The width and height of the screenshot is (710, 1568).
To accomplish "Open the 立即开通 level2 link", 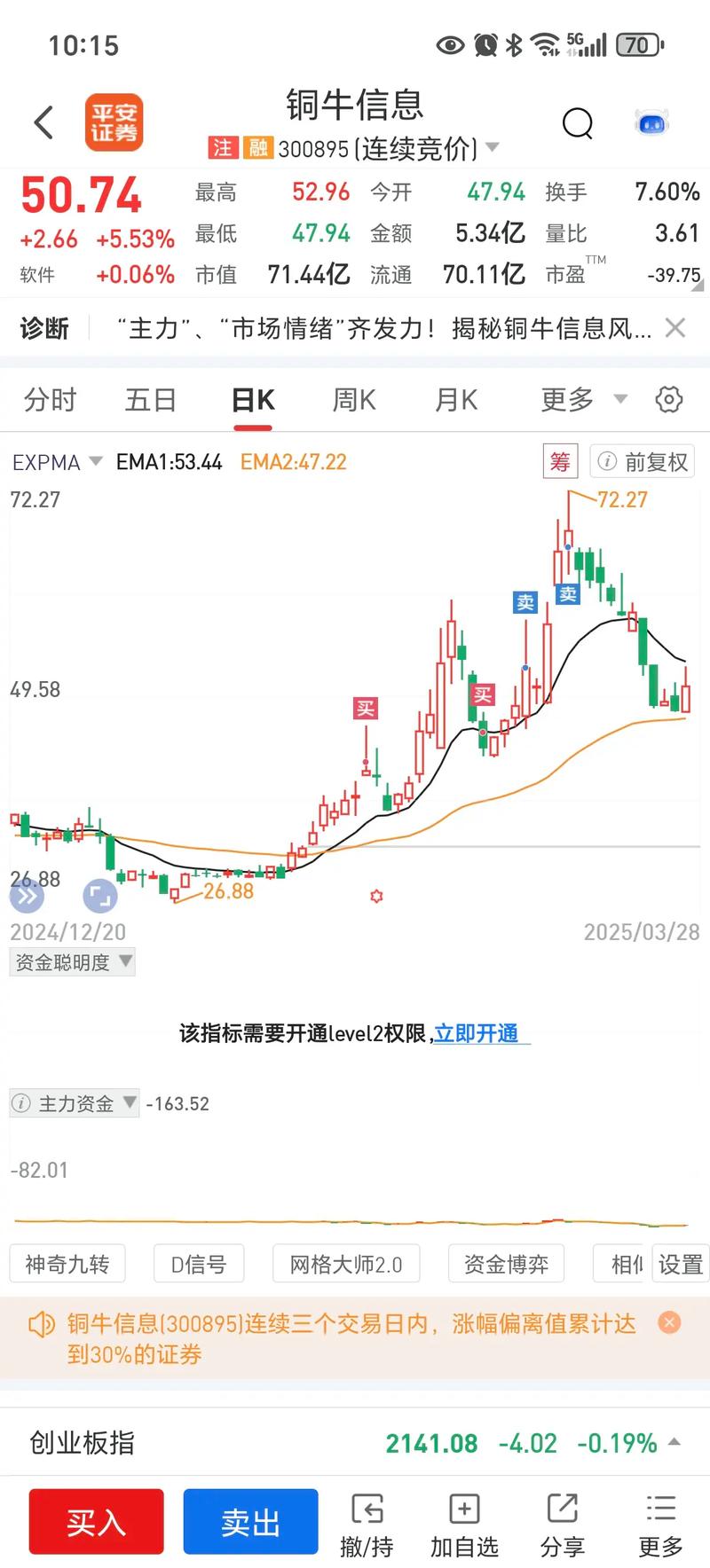I will (479, 1033).
